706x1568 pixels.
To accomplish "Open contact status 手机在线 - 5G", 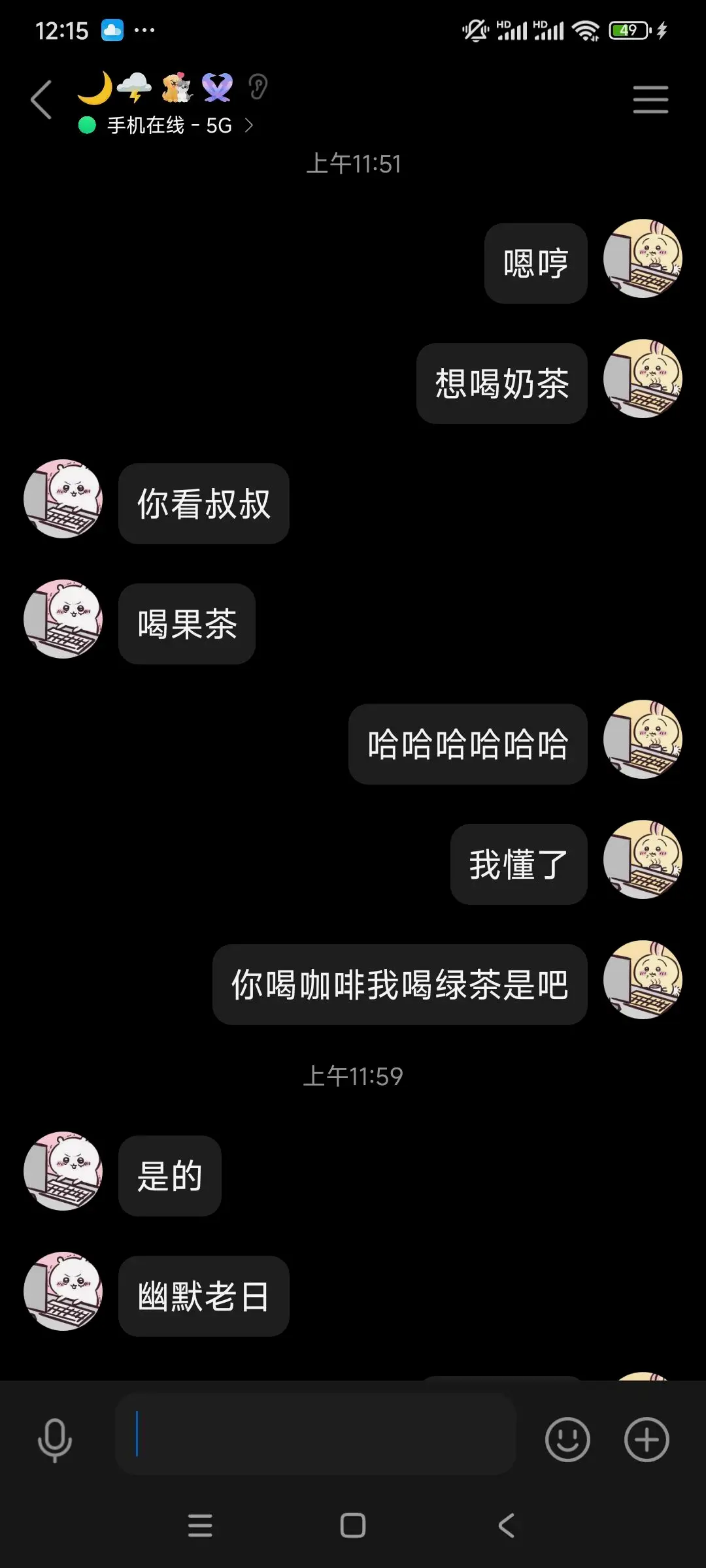I will pos(169,125).
